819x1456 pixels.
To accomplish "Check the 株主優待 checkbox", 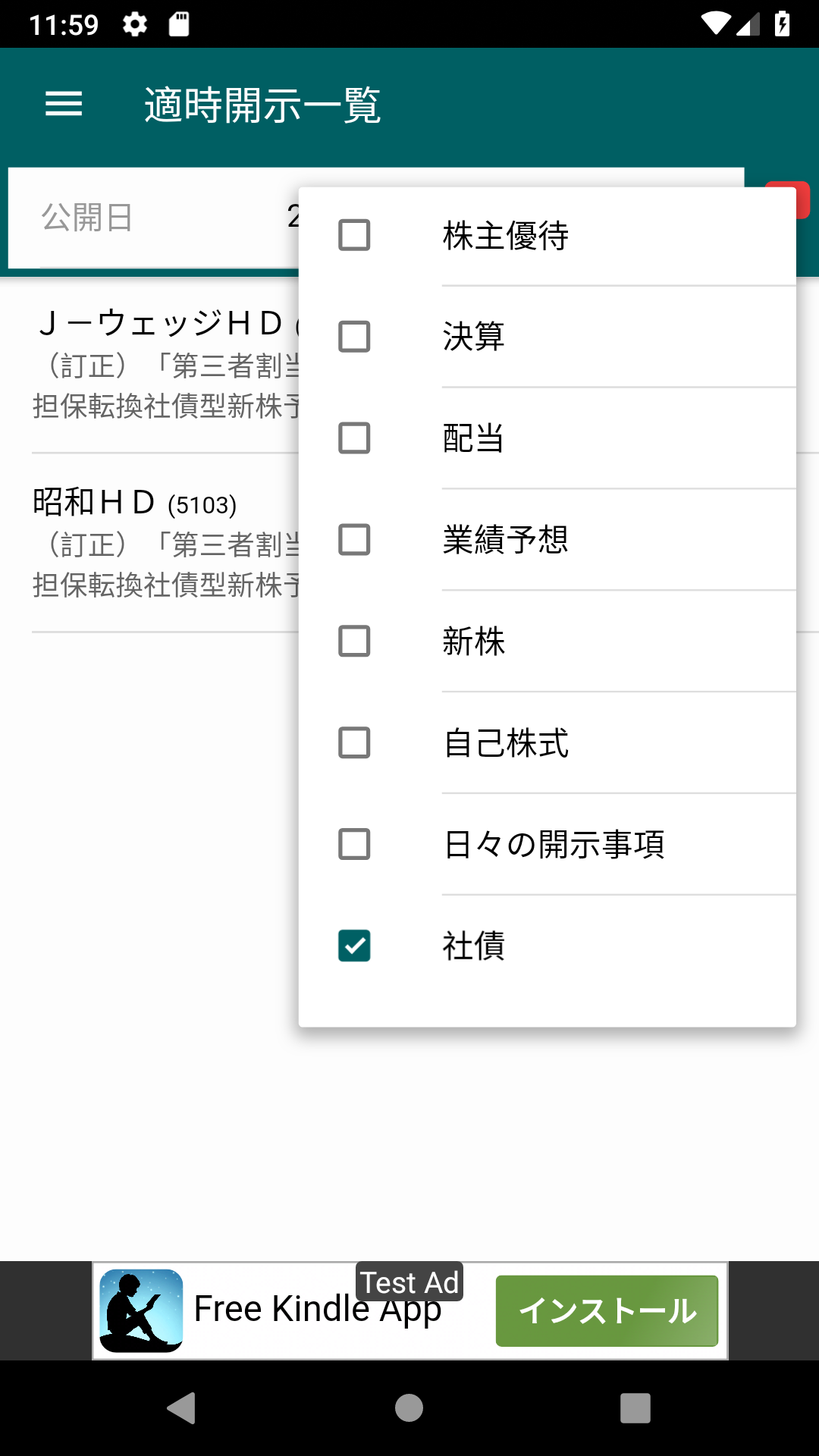I will (354, 235).
